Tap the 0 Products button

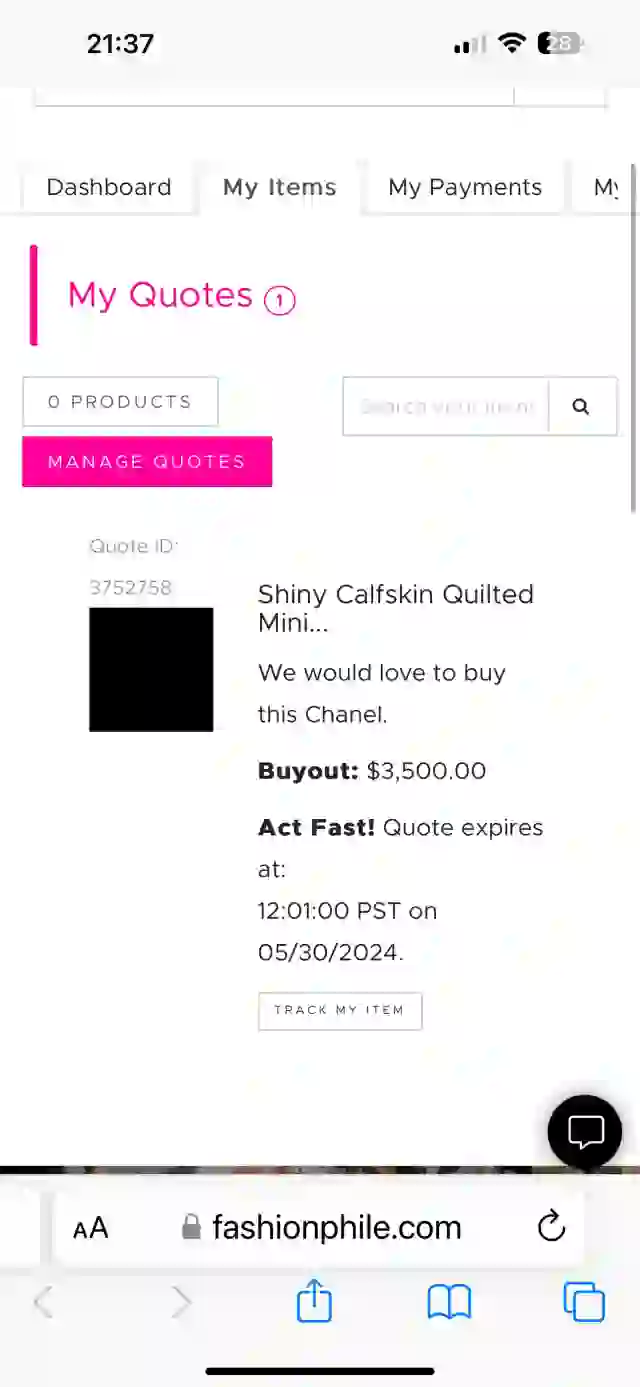pos(120,402)
